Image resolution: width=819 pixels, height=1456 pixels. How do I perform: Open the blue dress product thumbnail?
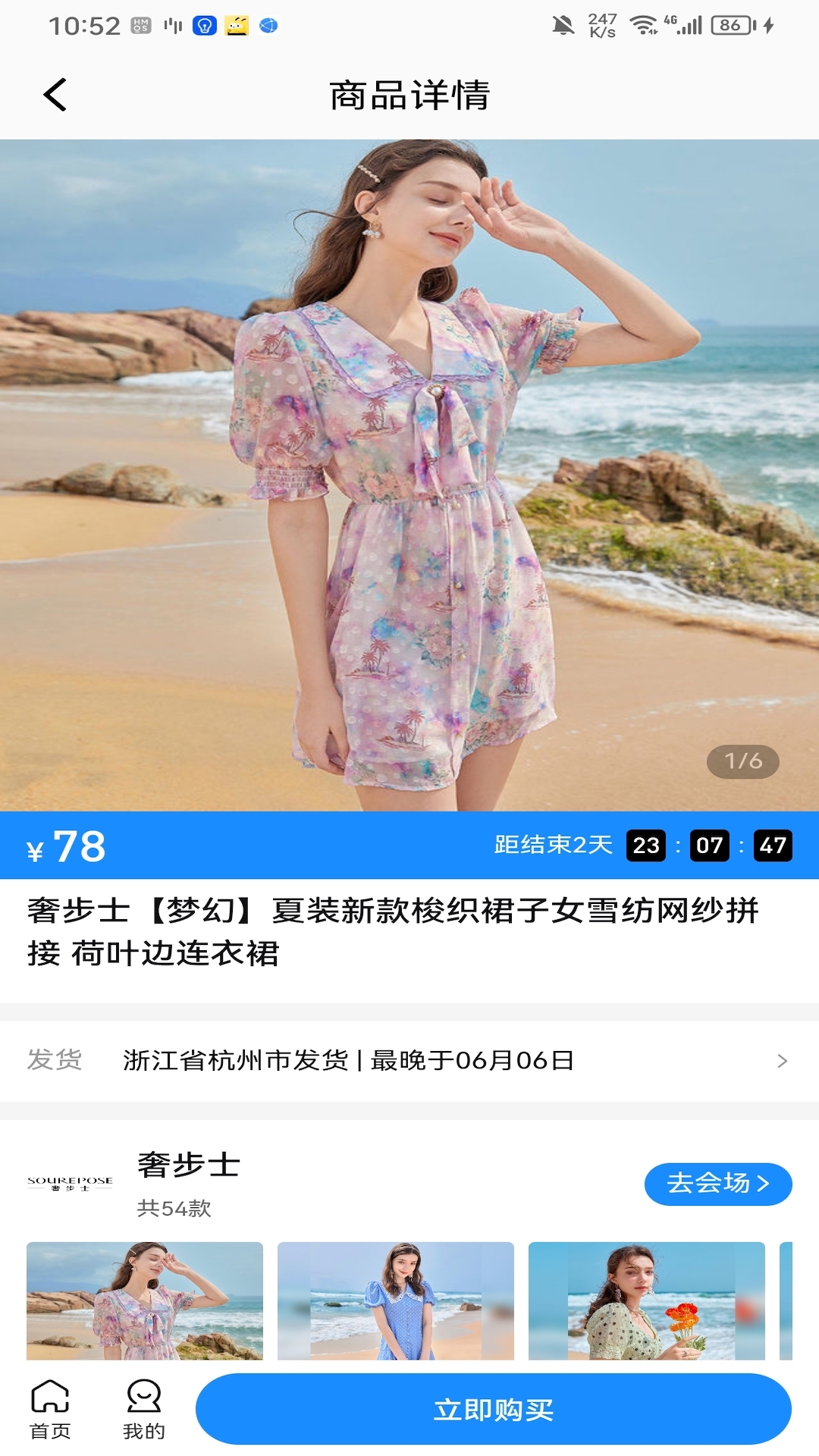(395, 1300)
